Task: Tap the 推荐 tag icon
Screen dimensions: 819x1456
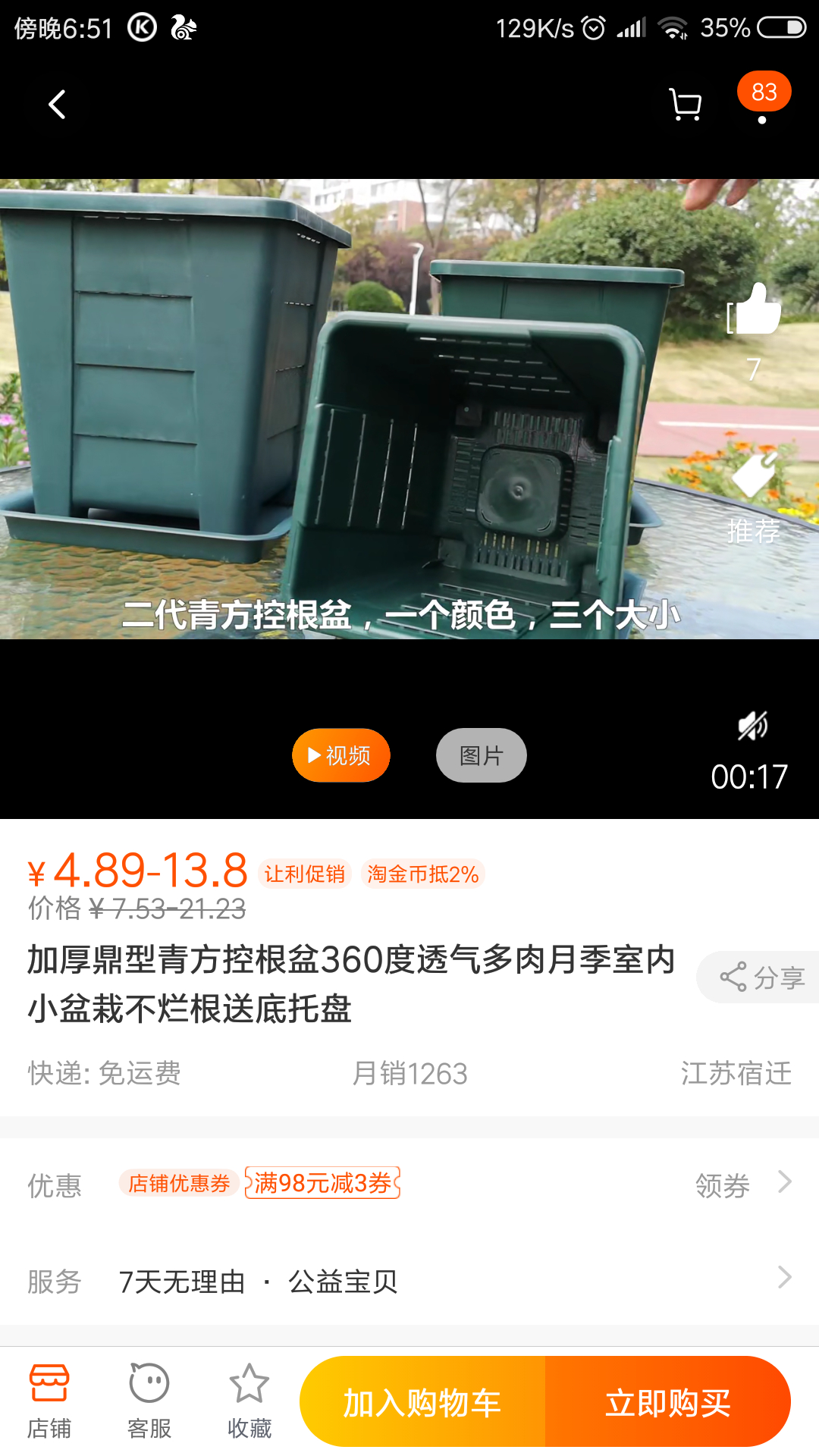Action: click(x=753, y=474)
